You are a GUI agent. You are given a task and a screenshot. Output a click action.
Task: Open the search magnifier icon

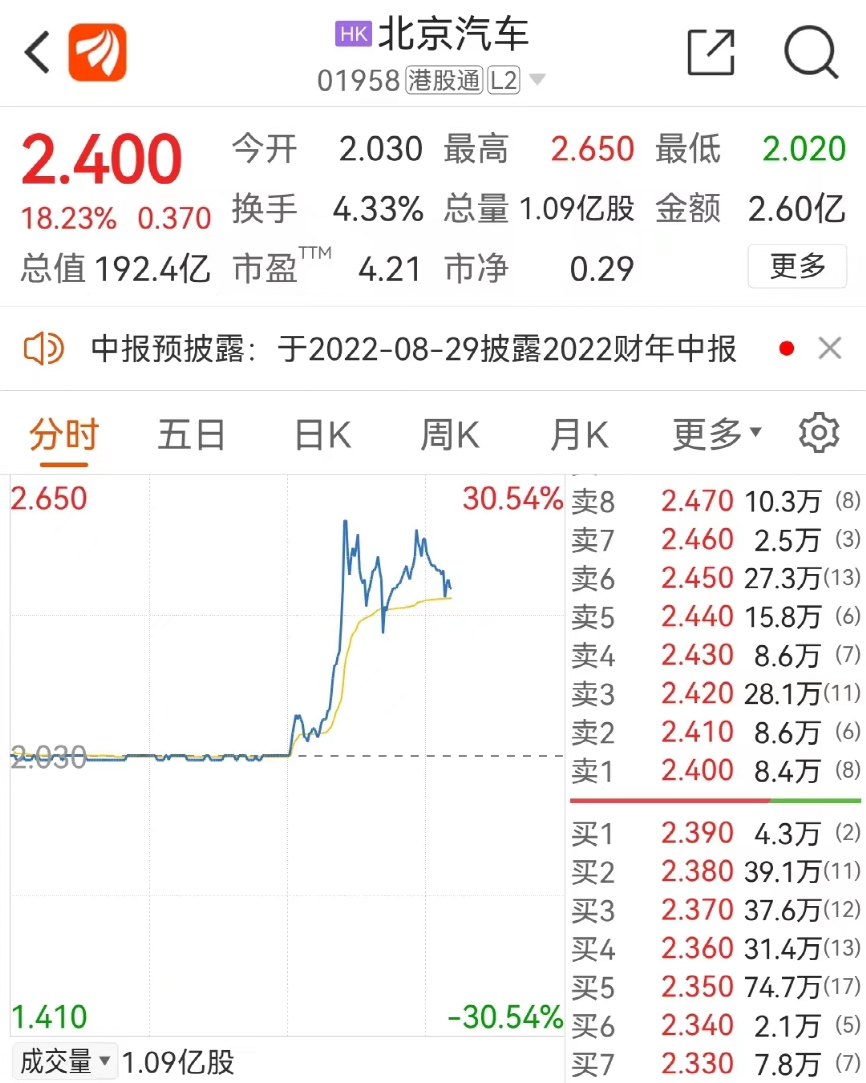point(812,52)
